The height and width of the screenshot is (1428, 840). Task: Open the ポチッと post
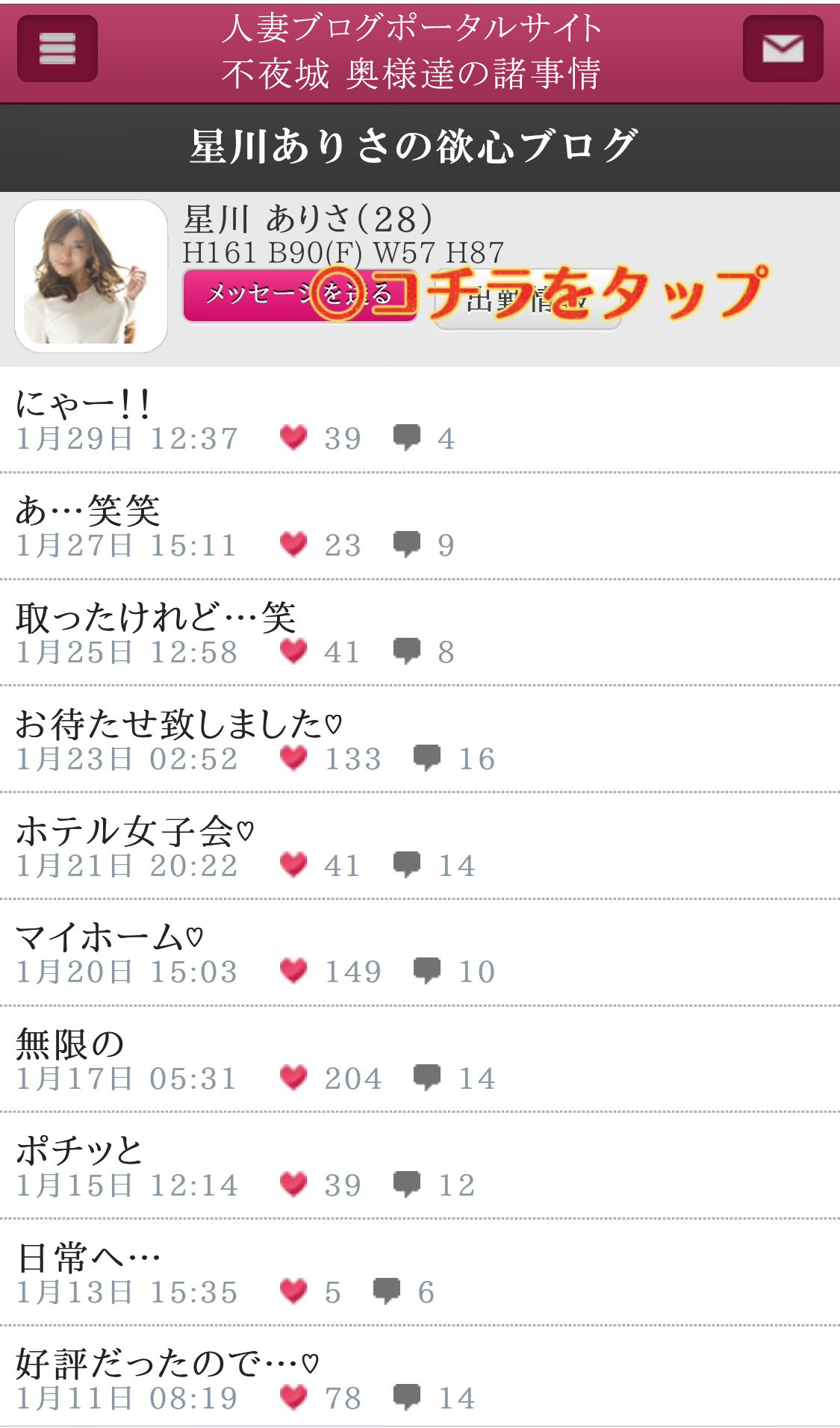click(79, 1151)
